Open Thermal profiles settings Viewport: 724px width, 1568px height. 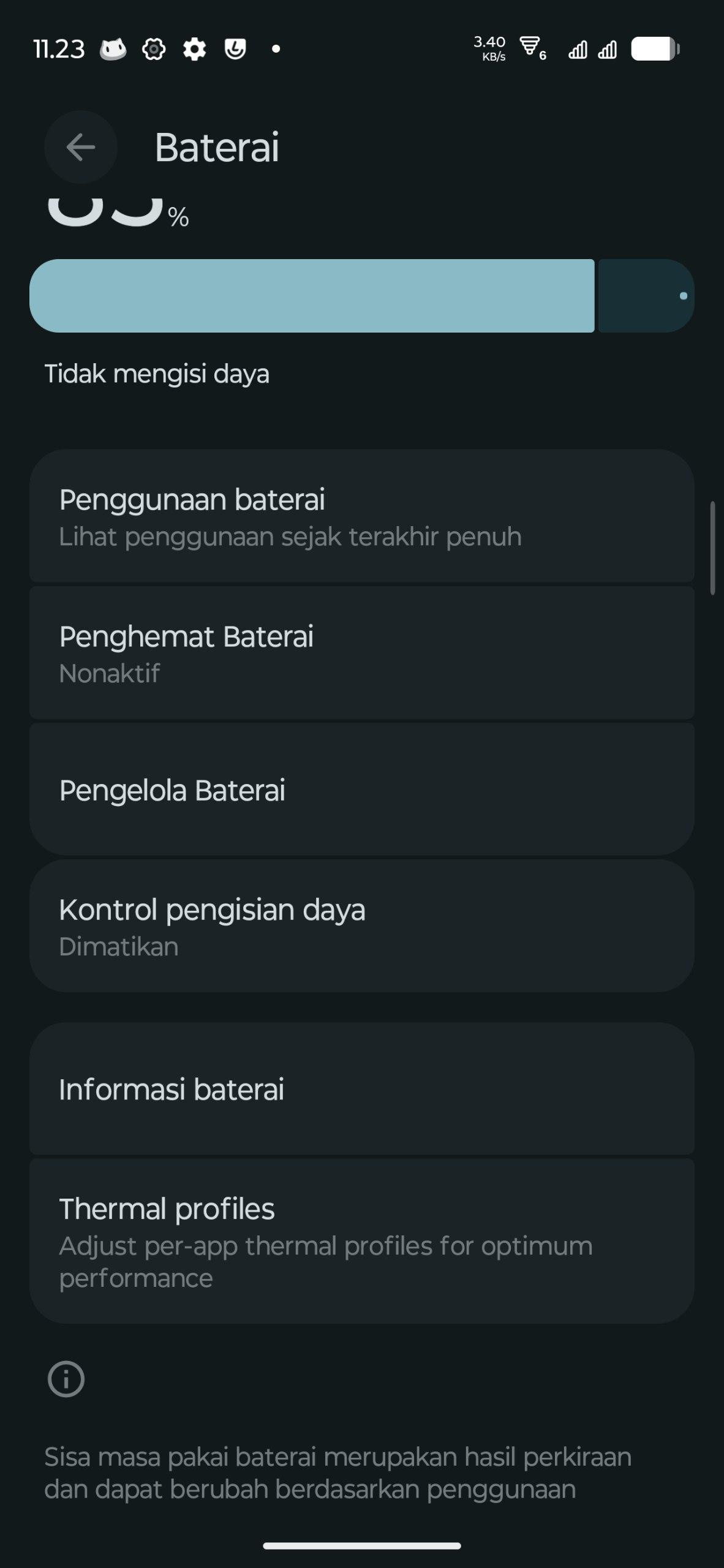[361, 1241]
